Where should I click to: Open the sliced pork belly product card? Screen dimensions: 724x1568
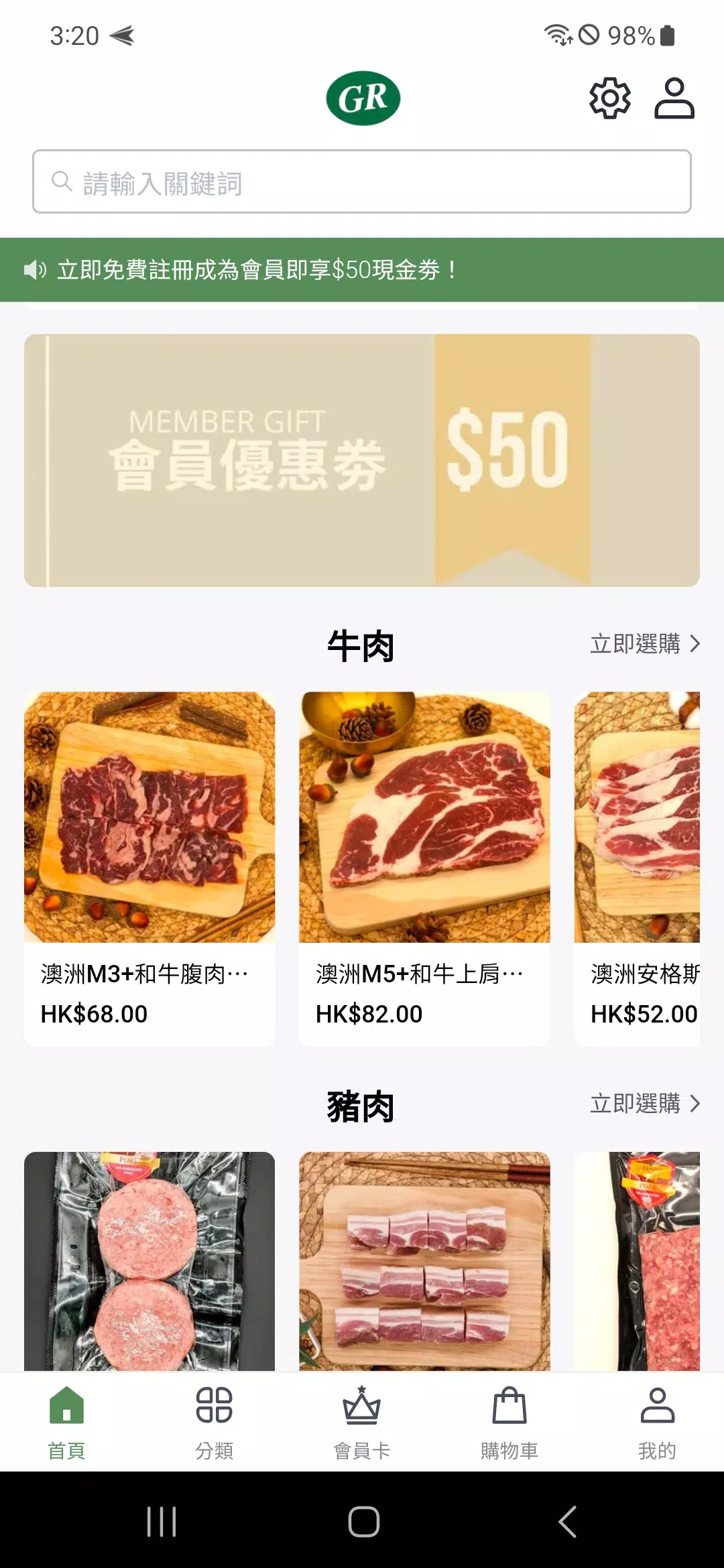[424, 1260]
